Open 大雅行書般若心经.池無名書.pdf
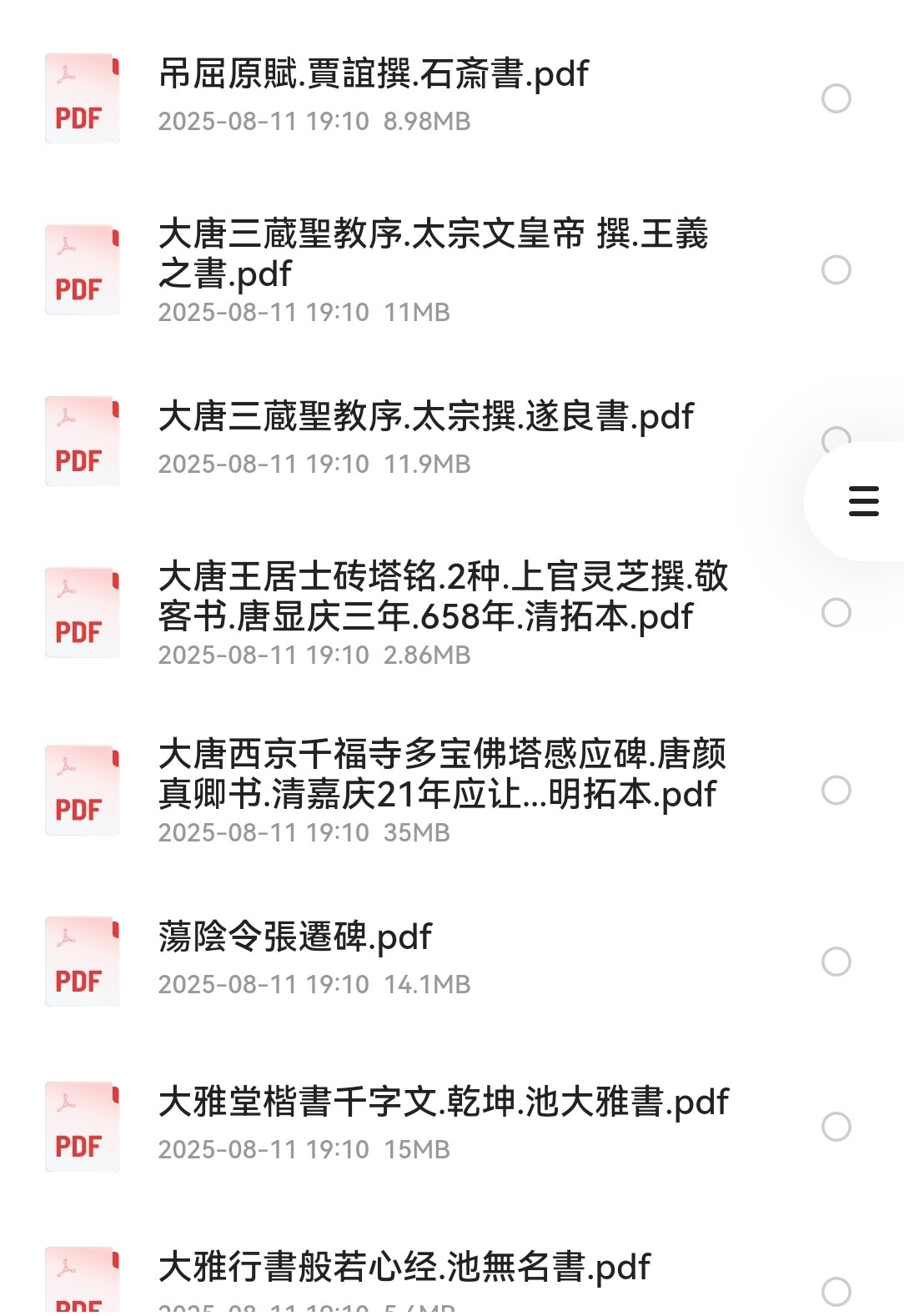This screenshot has width=904, height=1316. 404,1268
